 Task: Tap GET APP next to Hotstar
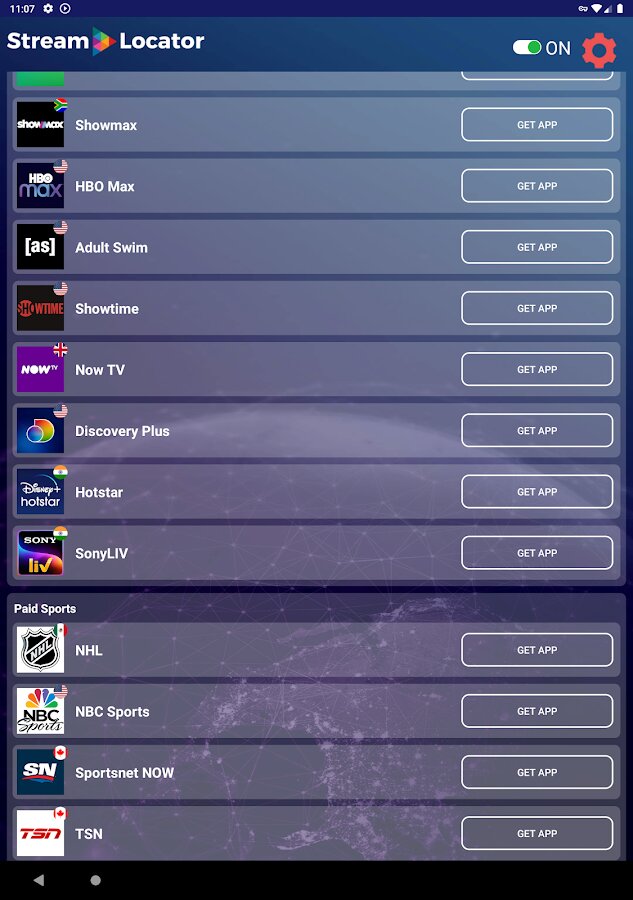coord(537,492)
